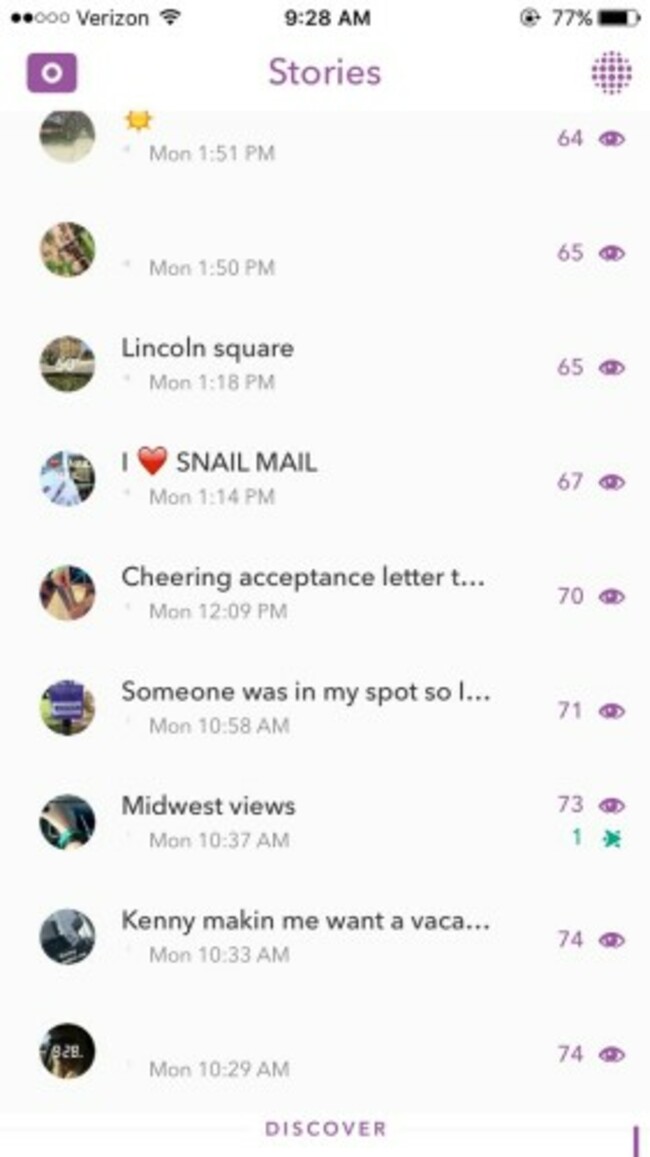Go to the Discover section
The image size is (650, 1157).
coord(325,1129)
